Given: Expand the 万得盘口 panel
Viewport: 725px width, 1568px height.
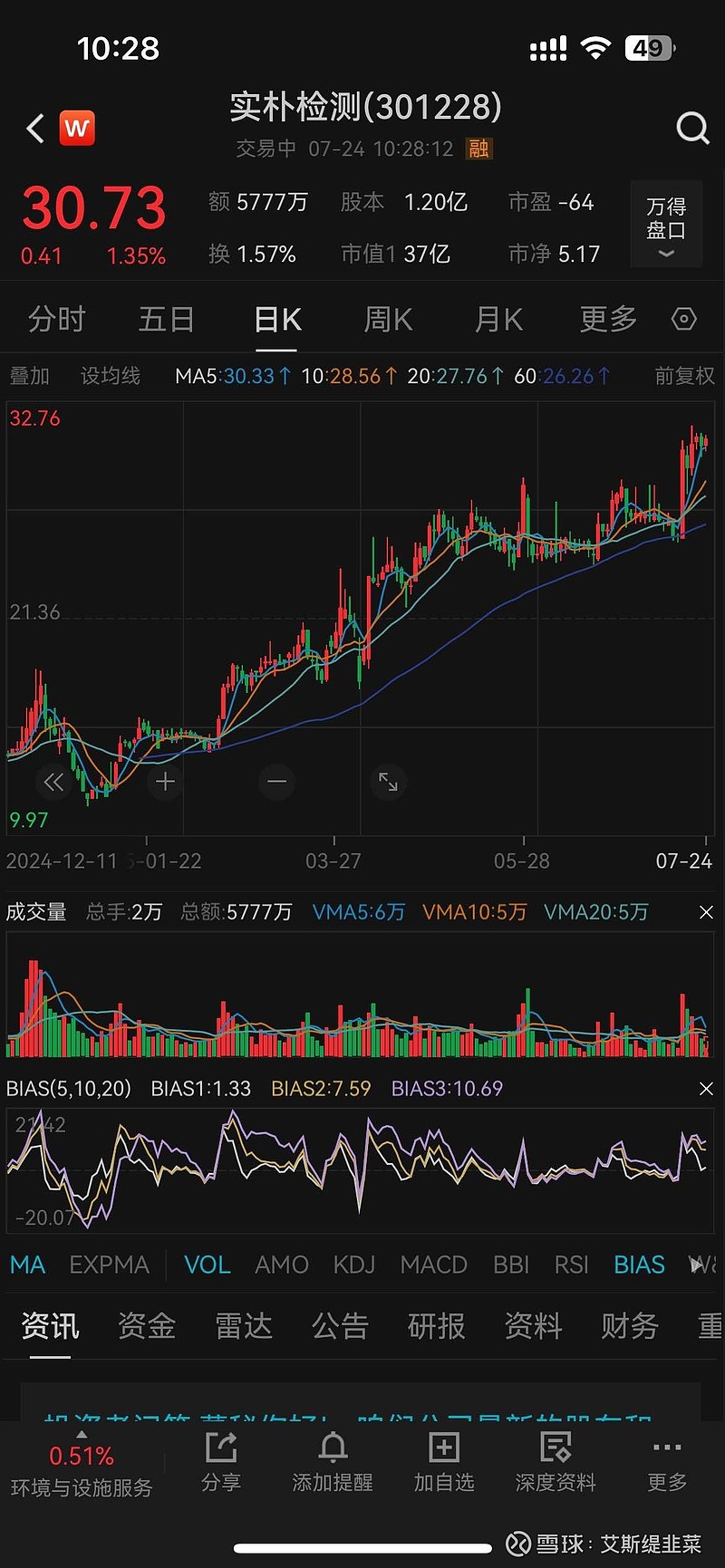Looking at the screenshot, I should pyautogui.click(x=666, y=225).
